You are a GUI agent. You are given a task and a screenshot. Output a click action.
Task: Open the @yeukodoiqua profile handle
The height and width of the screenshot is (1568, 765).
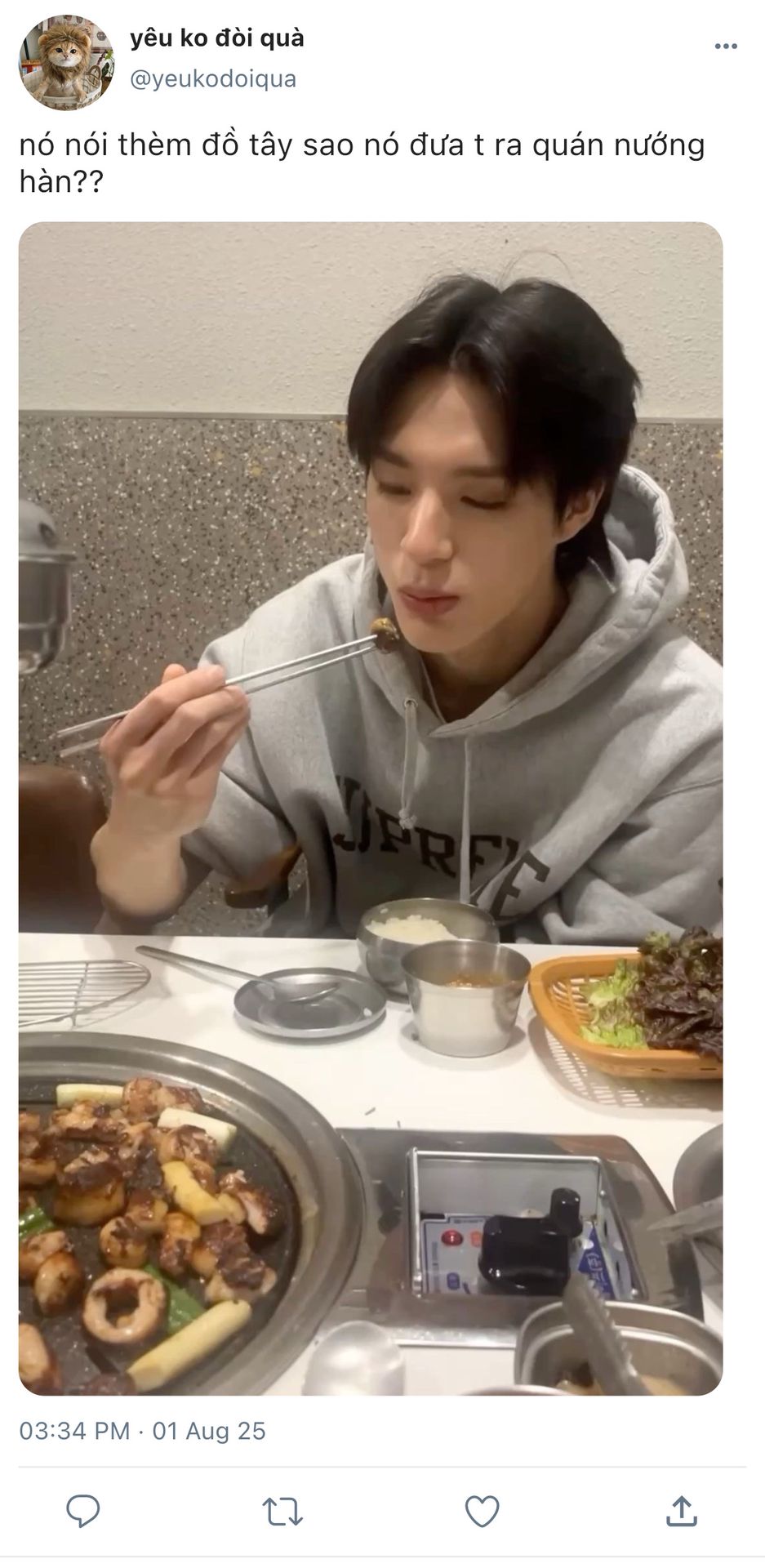click(213, 79)
